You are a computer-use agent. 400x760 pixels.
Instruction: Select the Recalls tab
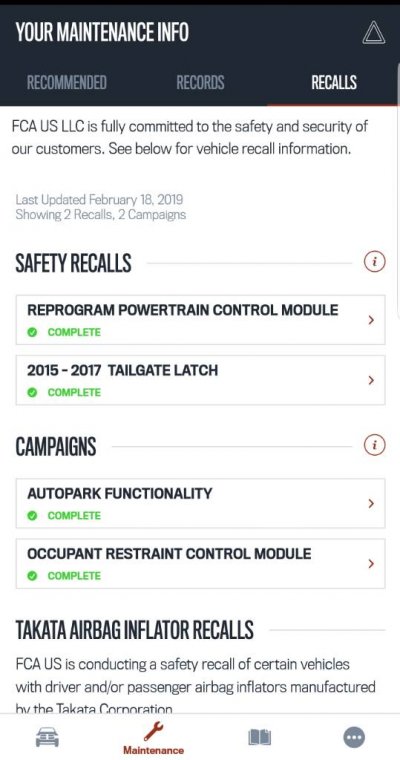pyautogui.click(x=334, y=82)
